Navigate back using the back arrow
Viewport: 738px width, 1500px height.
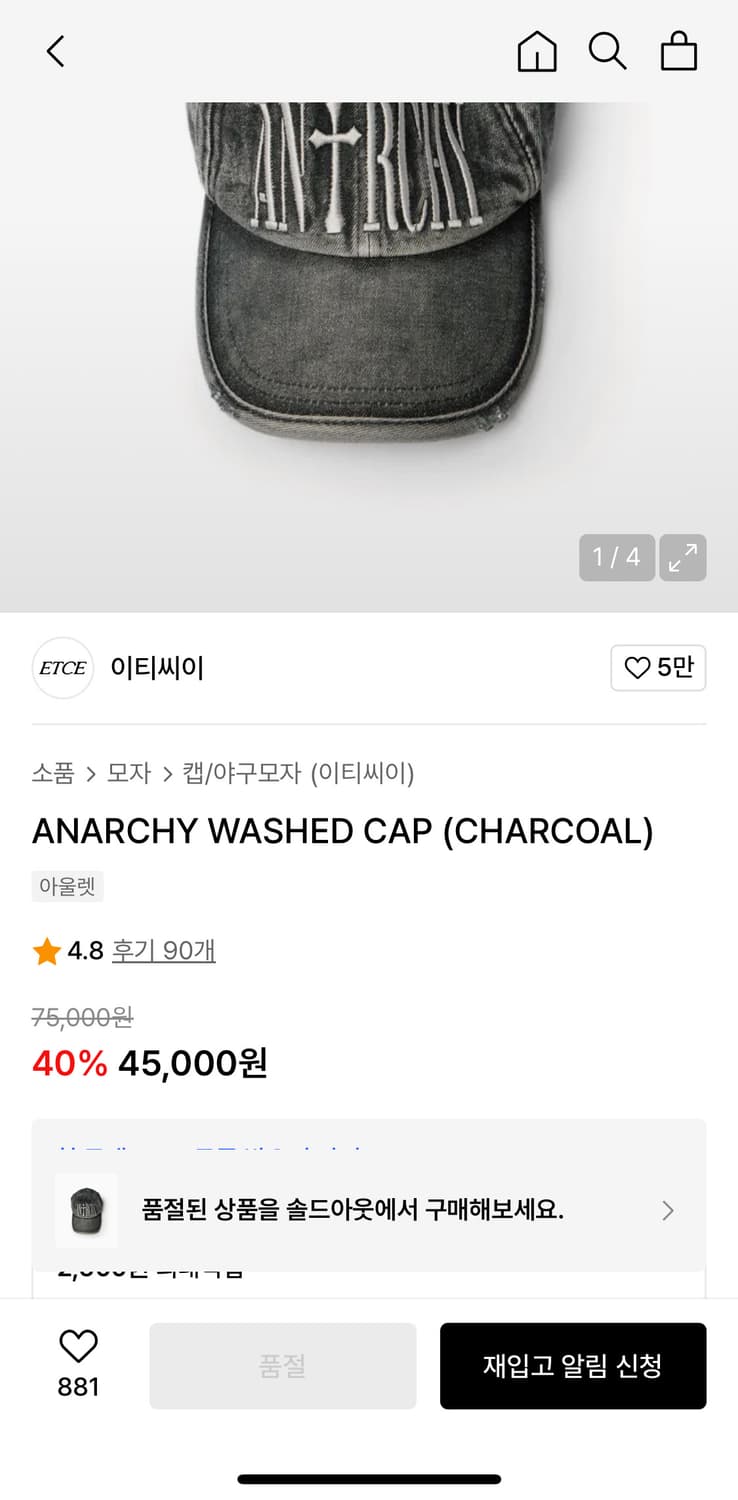(55, 51)
